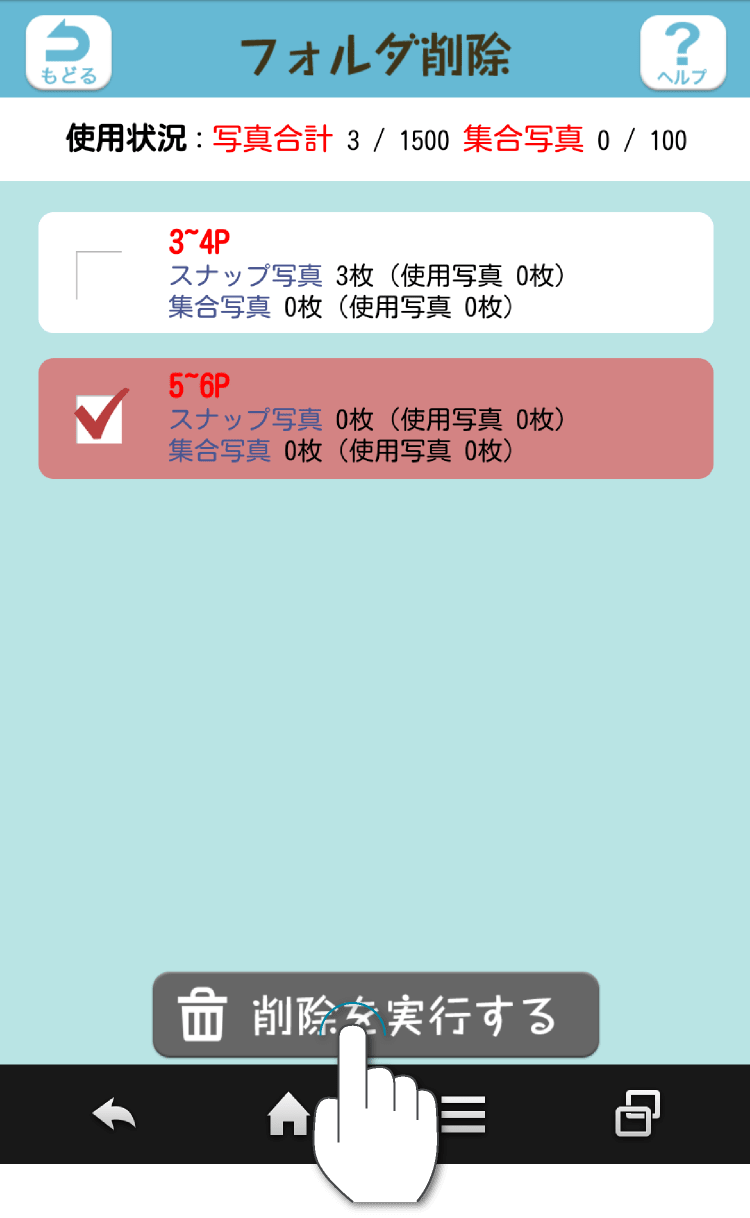
Task: Tap 削除を実行する to delete folders
Action: tap(375, 1015)
